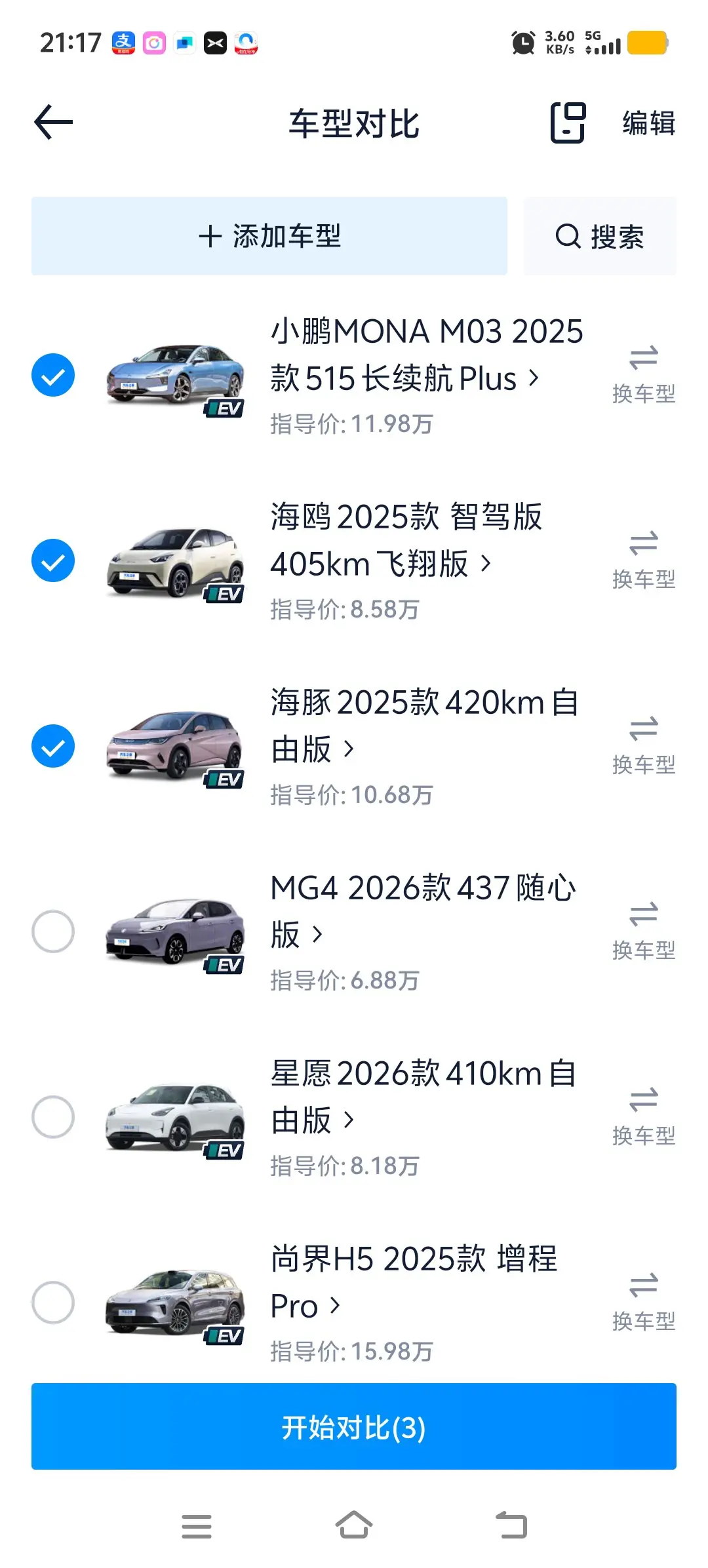Tap 编辑 to edit the list
The image size is (708, 1568).
[648, 123]
